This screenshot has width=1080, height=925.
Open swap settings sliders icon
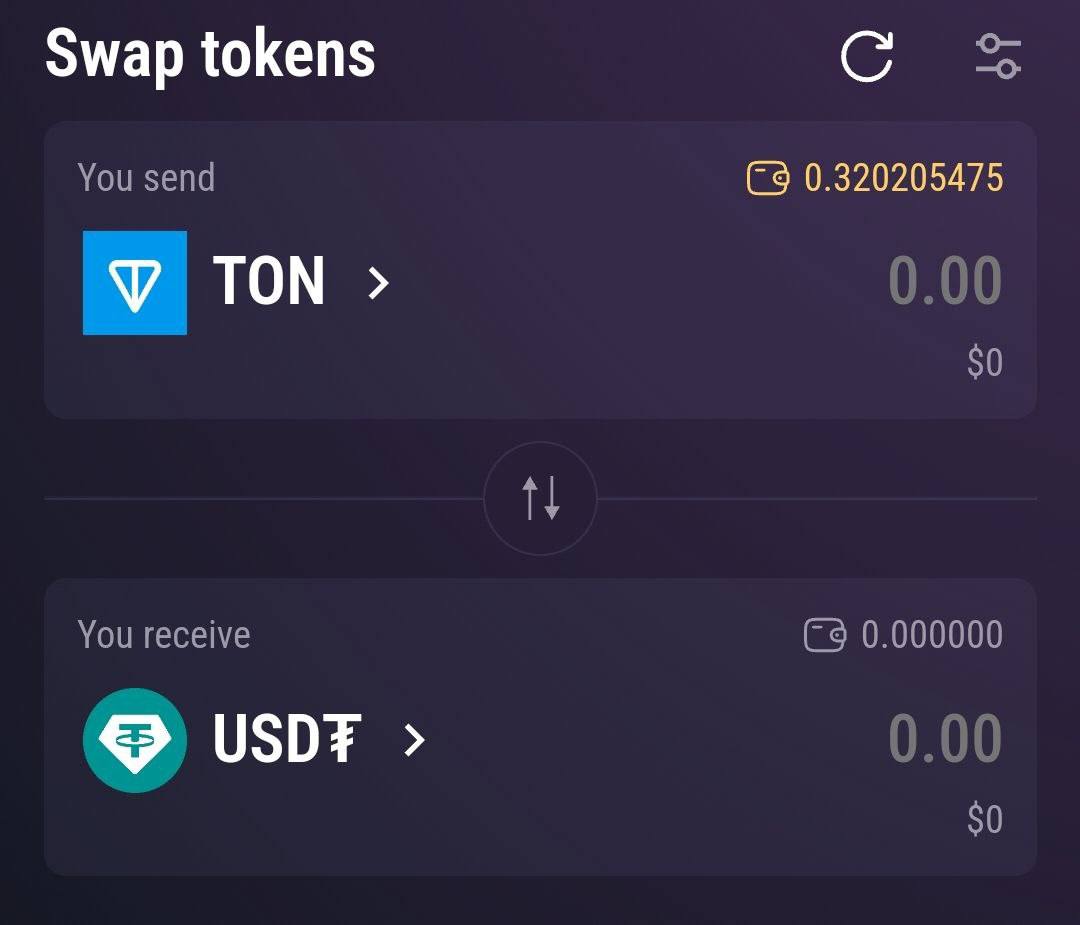pos(997,56)
